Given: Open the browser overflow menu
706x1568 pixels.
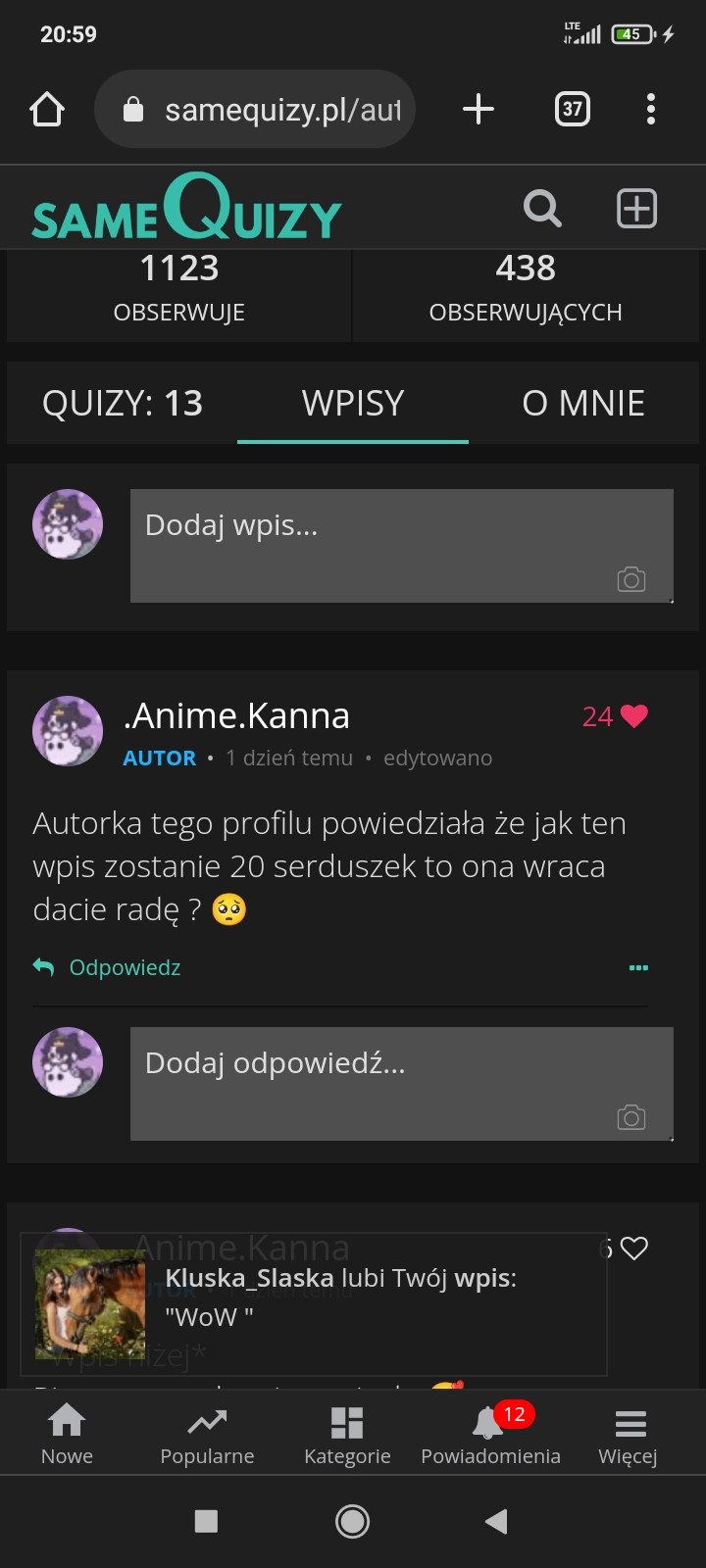Looking at the screenshot, I should tap(651, 109).
